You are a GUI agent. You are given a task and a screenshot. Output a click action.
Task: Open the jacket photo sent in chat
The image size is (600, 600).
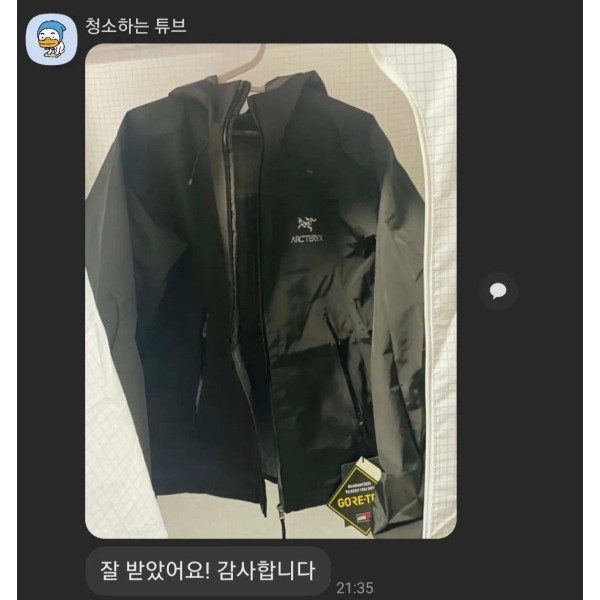tap(270, 290)
